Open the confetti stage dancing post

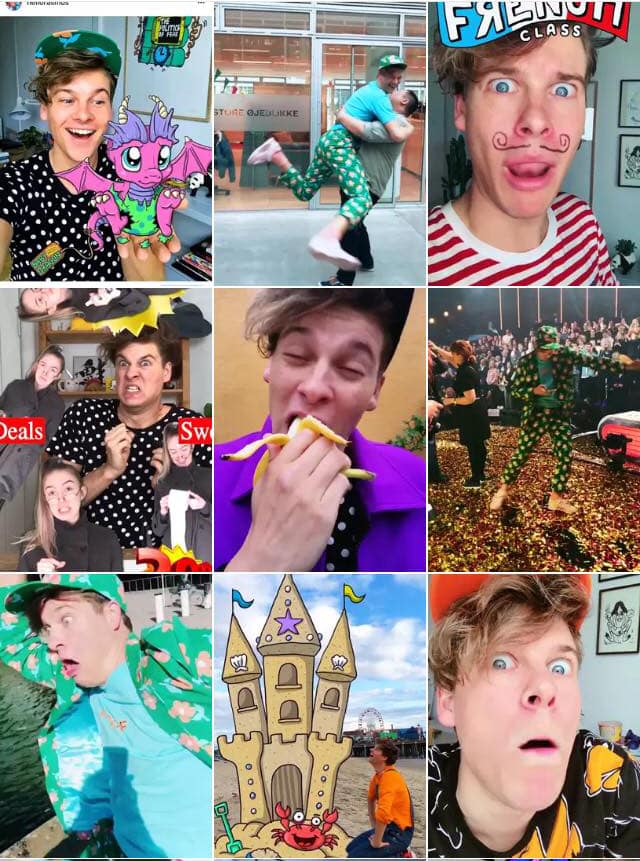click(x=534, y=430)
